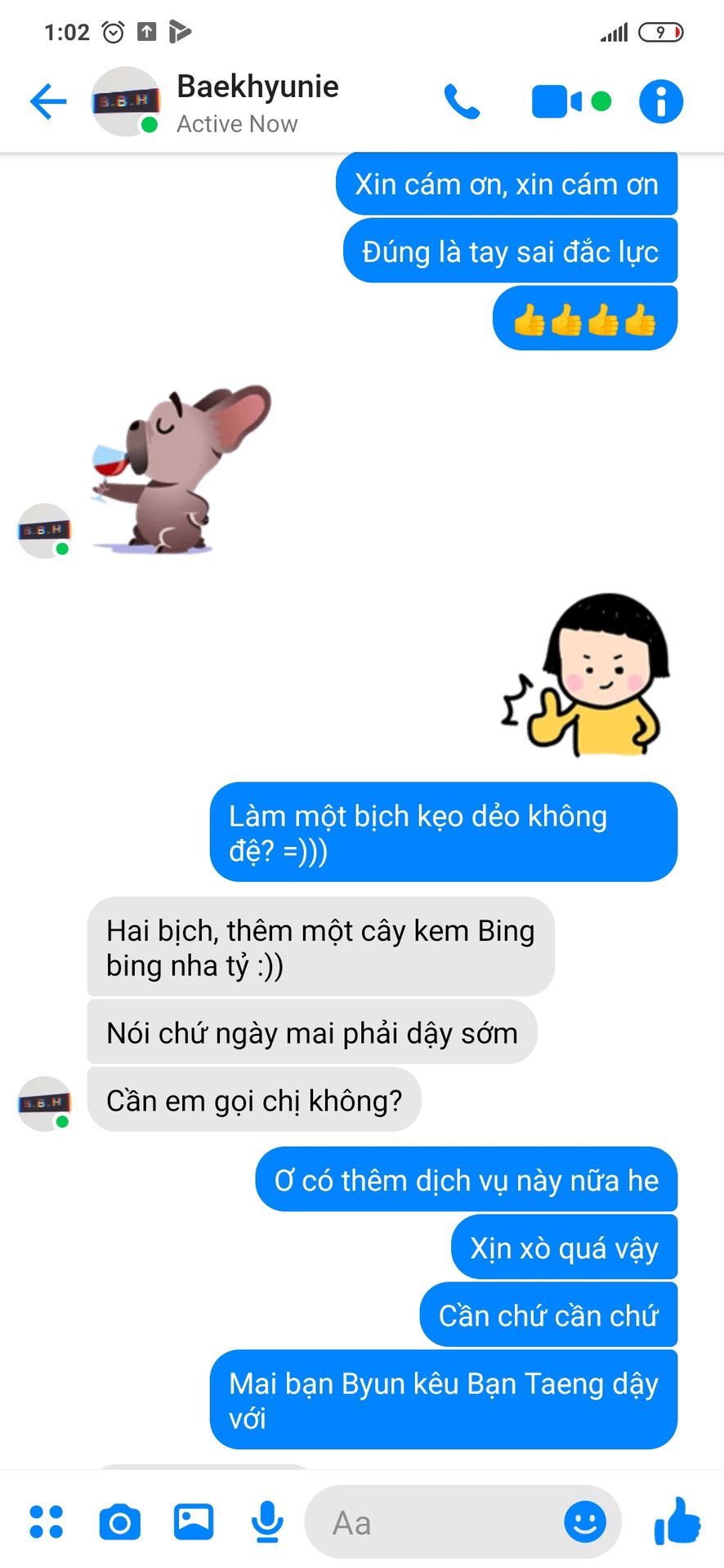Open the four-dot more actions menu
The height and width of the screenshot is (1568, 724).
tap(47, 1522)
